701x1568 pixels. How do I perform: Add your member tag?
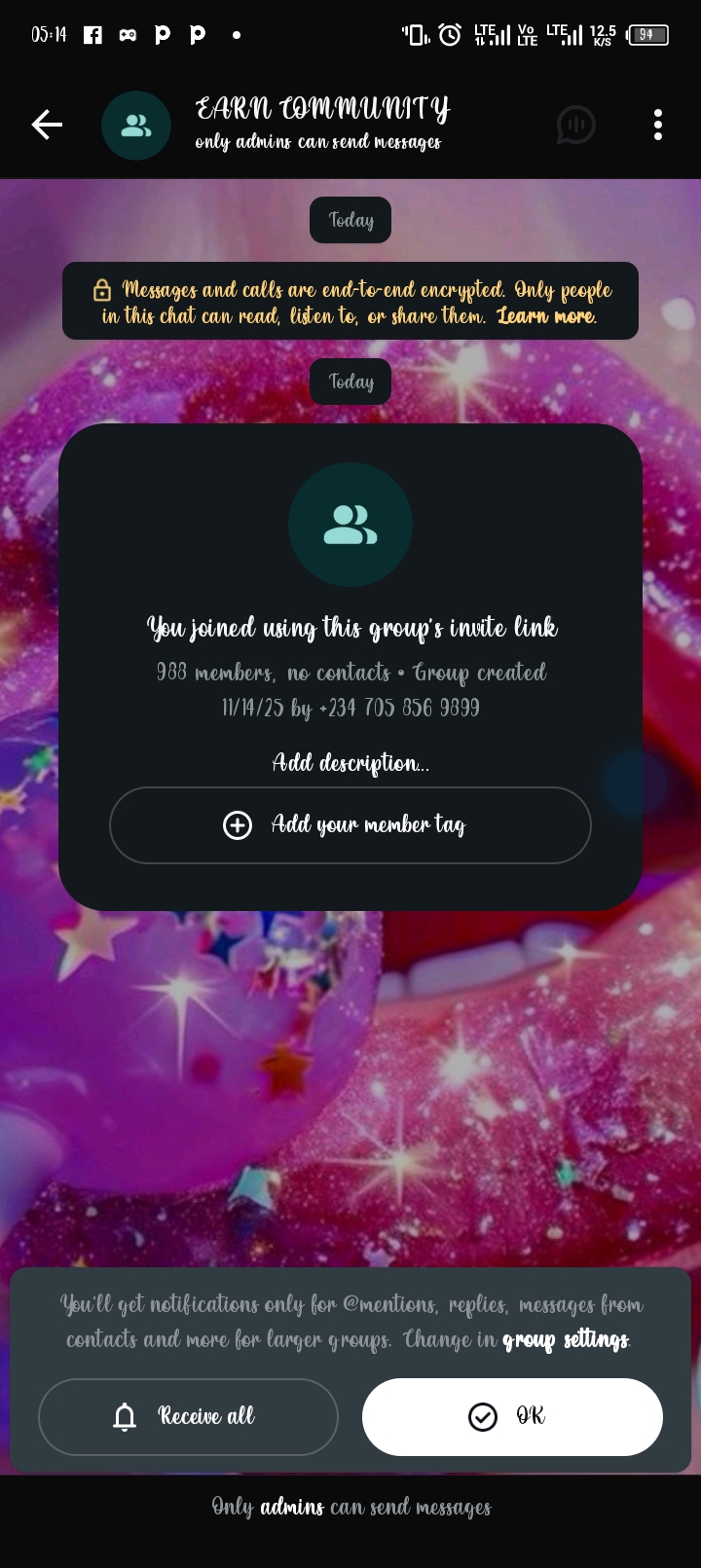point(350,825)
